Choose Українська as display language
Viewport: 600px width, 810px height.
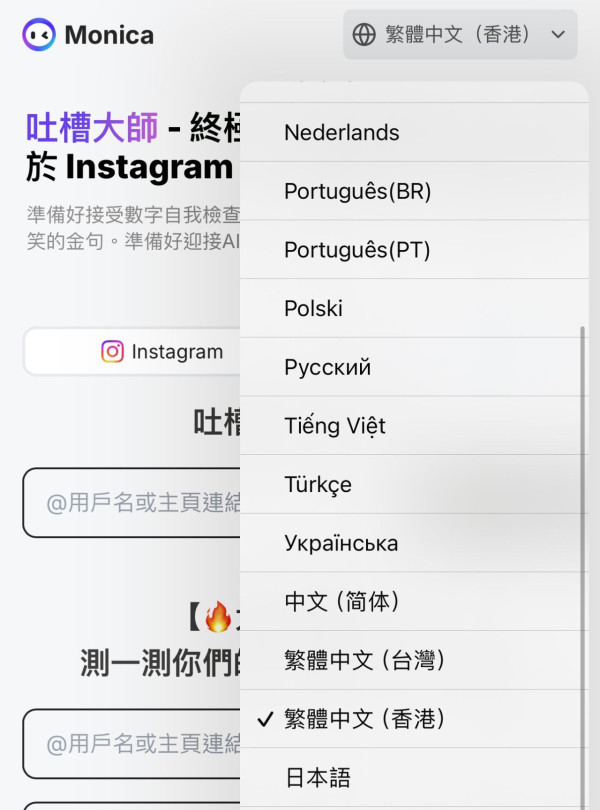pos(341,543)
